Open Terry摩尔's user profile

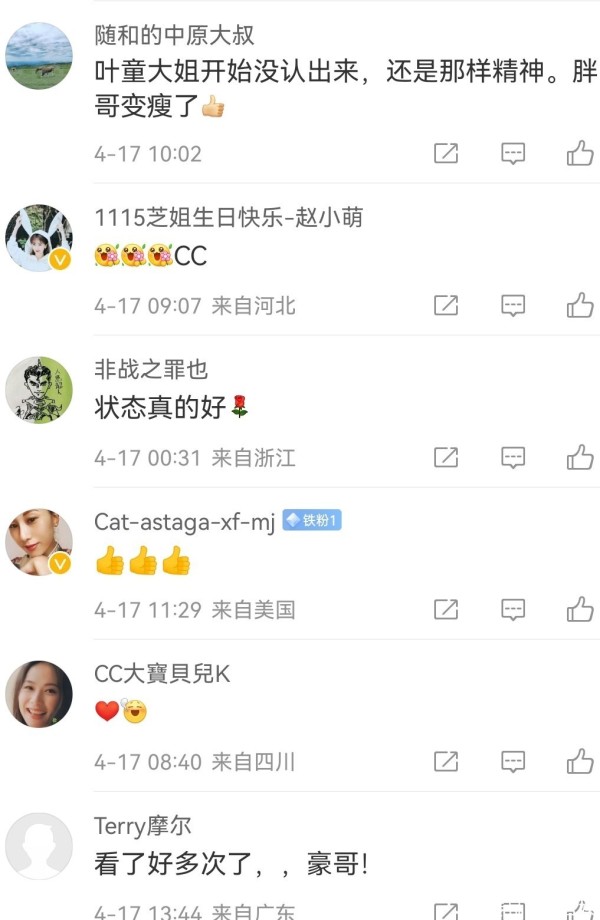(x=39, y=846)
